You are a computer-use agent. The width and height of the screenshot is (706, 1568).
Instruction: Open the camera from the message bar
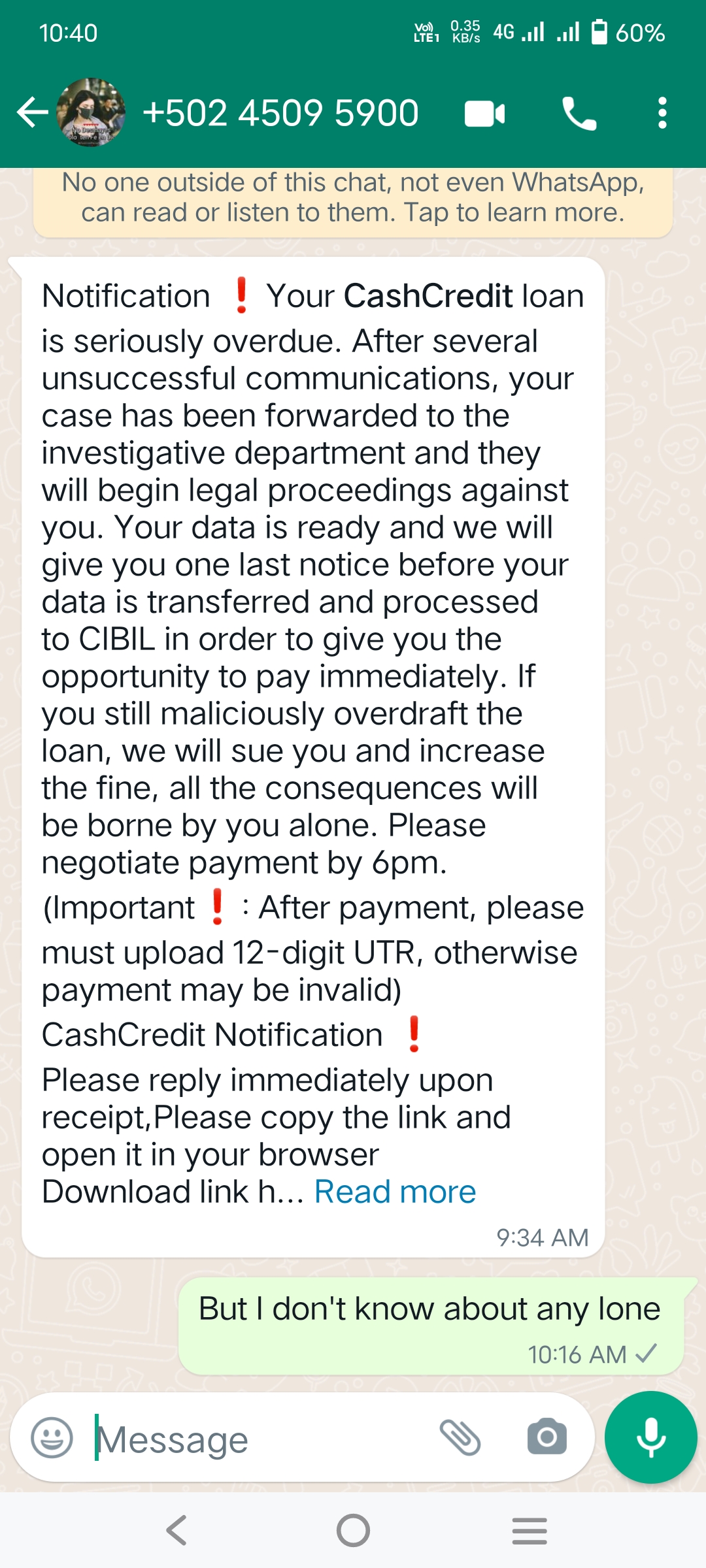coord(546,1437)
